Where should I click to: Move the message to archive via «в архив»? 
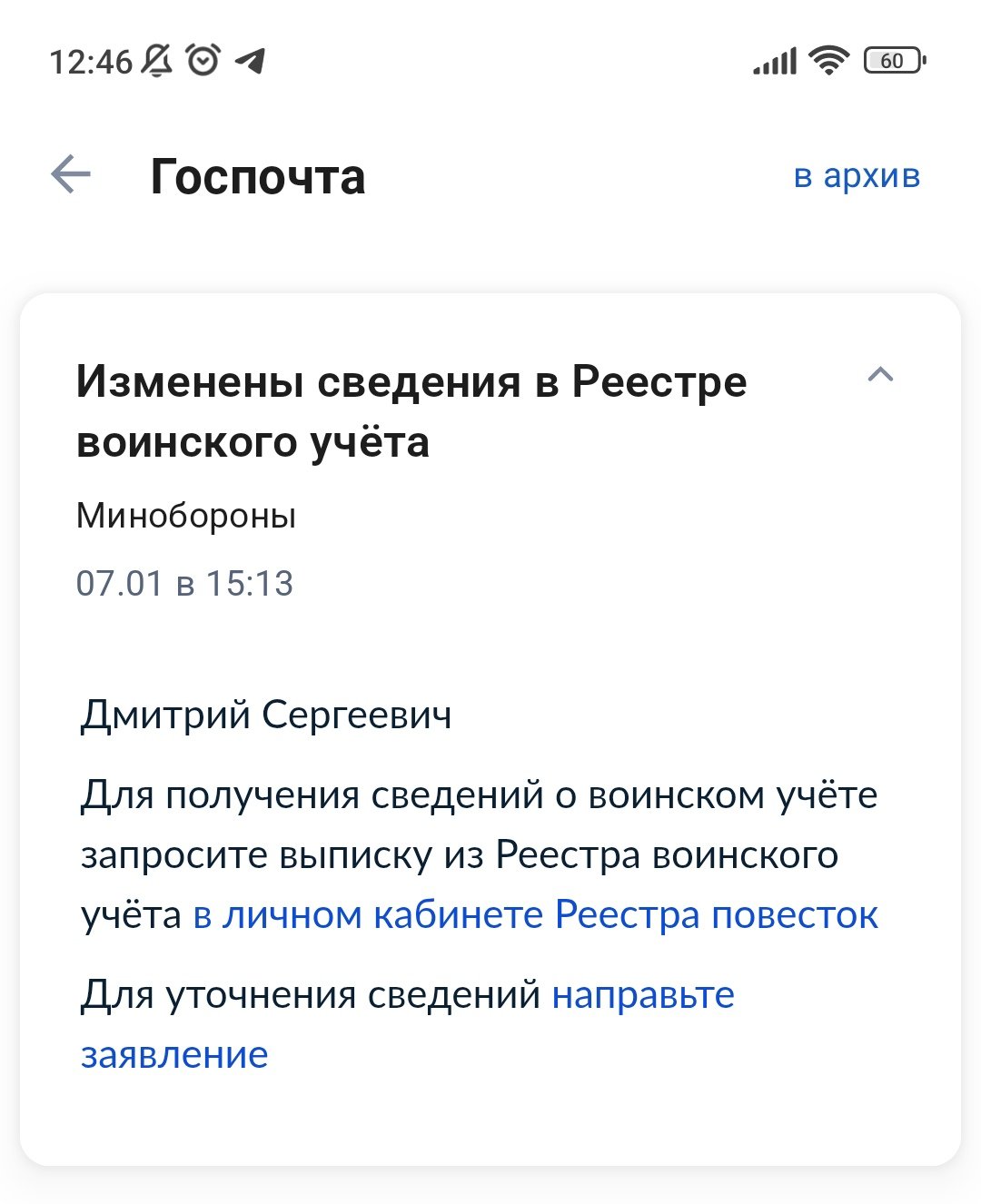(x=857, y=174)
